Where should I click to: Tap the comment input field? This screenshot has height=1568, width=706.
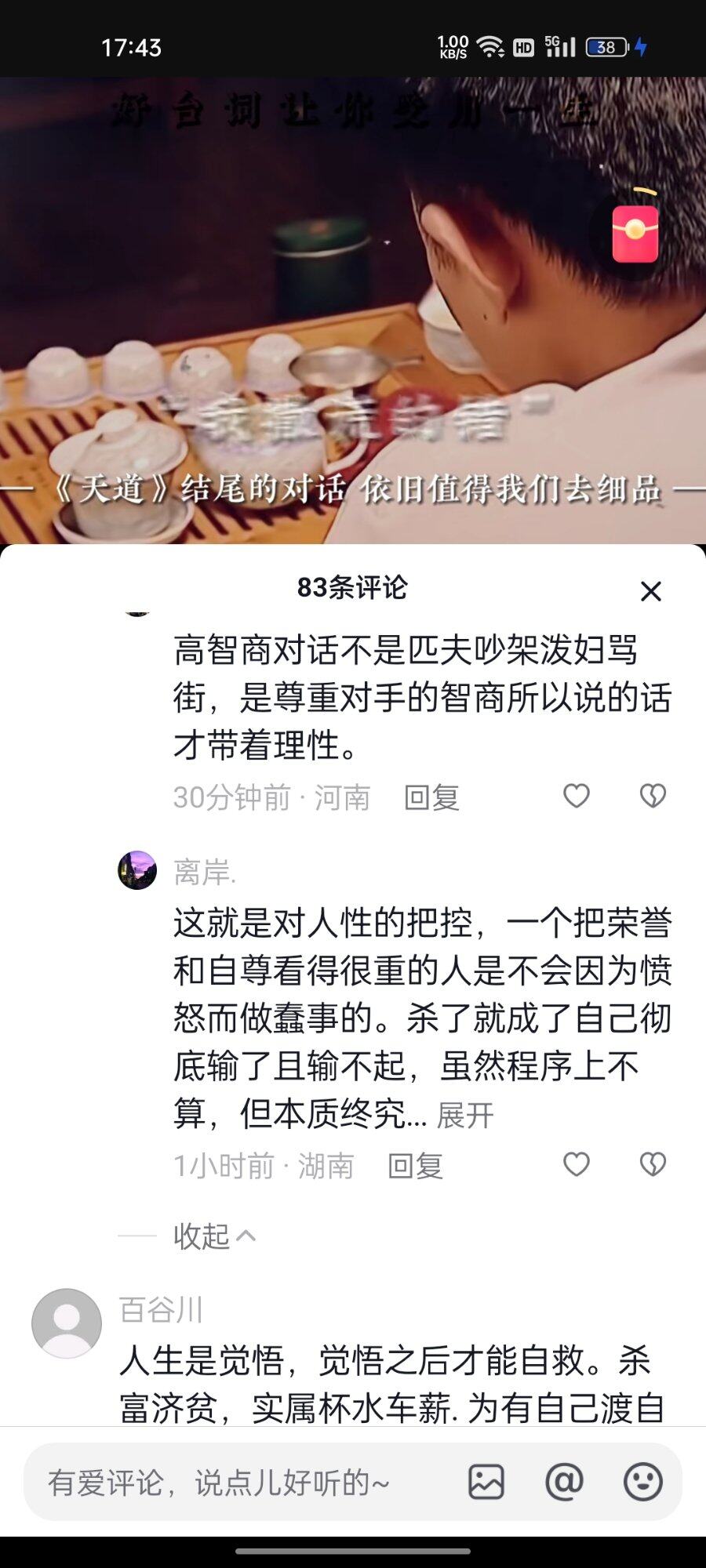[235, 1483]
